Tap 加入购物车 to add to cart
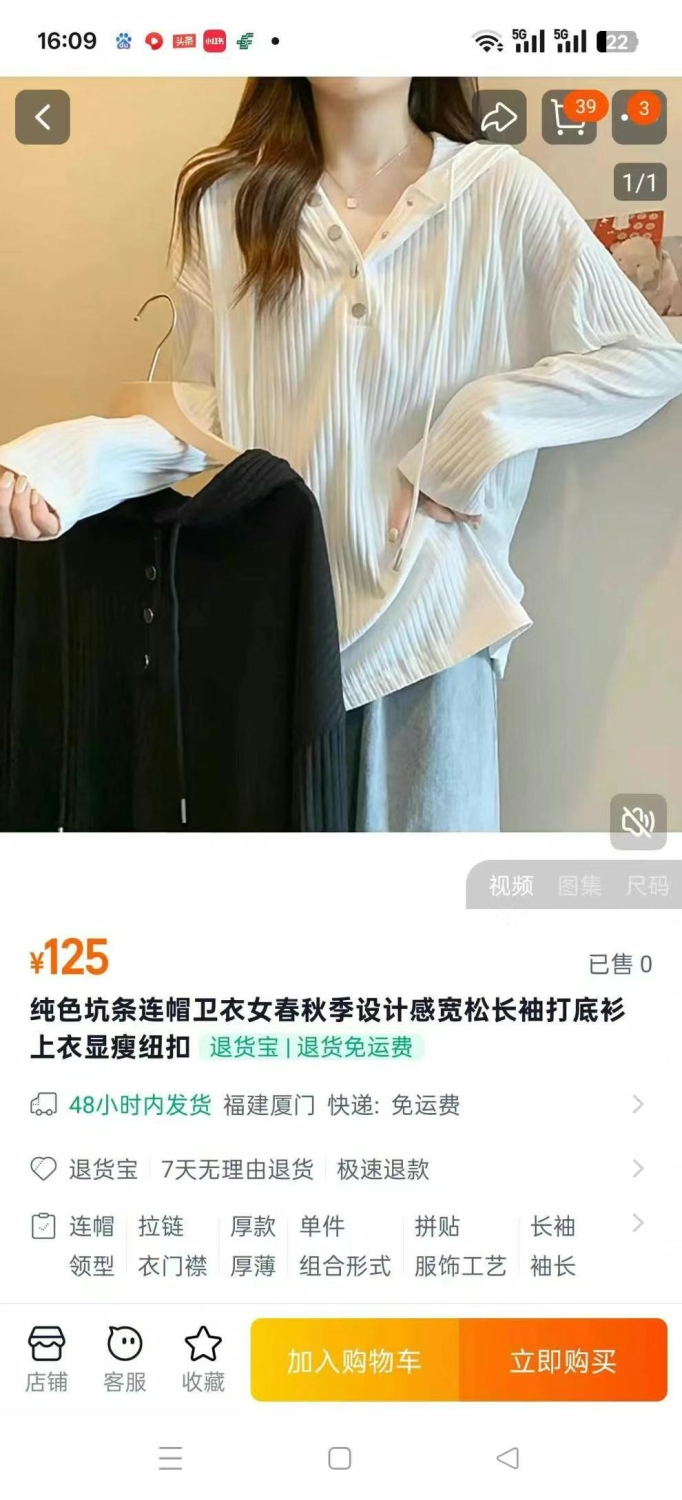Image resolution: width=682 pixels, height=1500 pixels. [x=355, y=1360]
